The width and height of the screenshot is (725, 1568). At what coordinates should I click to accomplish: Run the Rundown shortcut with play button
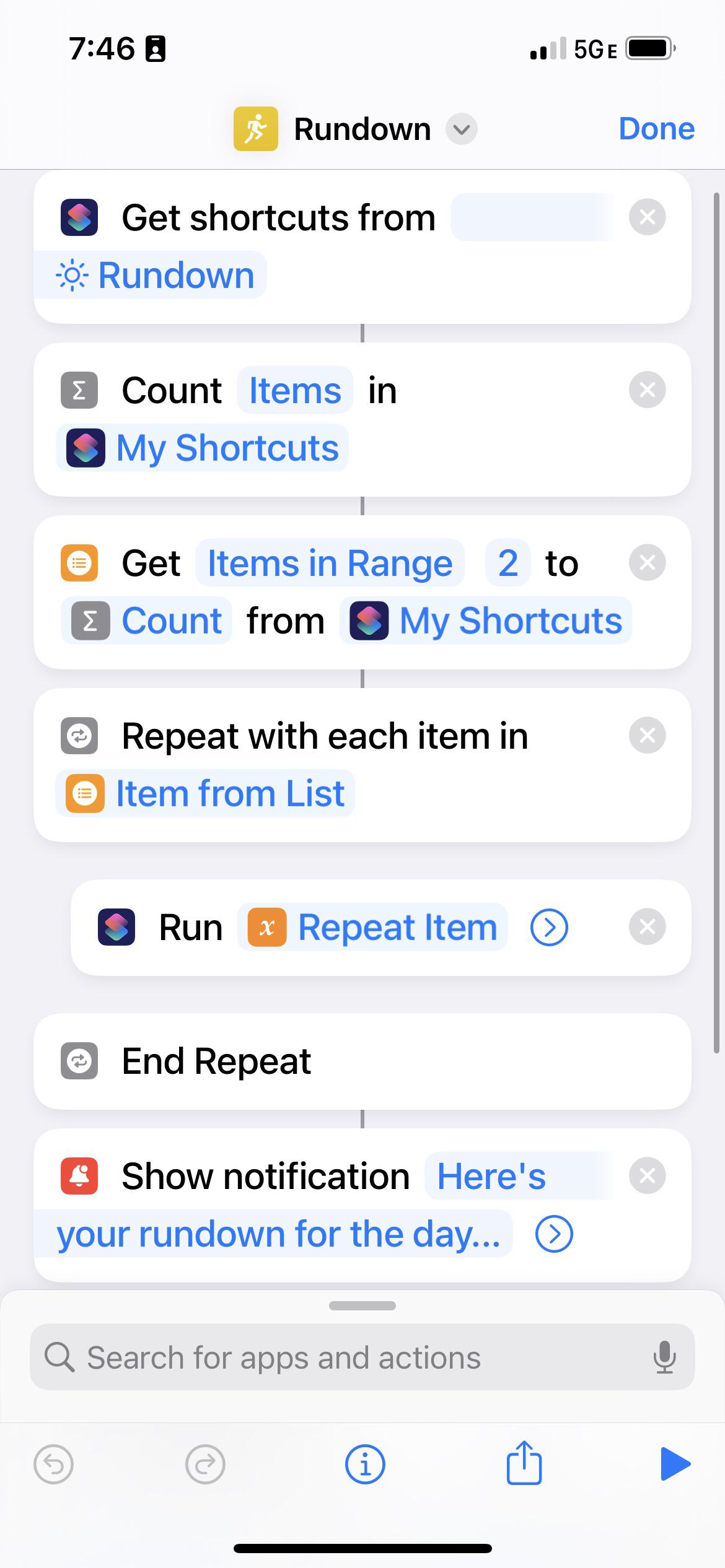[674, 1464]
